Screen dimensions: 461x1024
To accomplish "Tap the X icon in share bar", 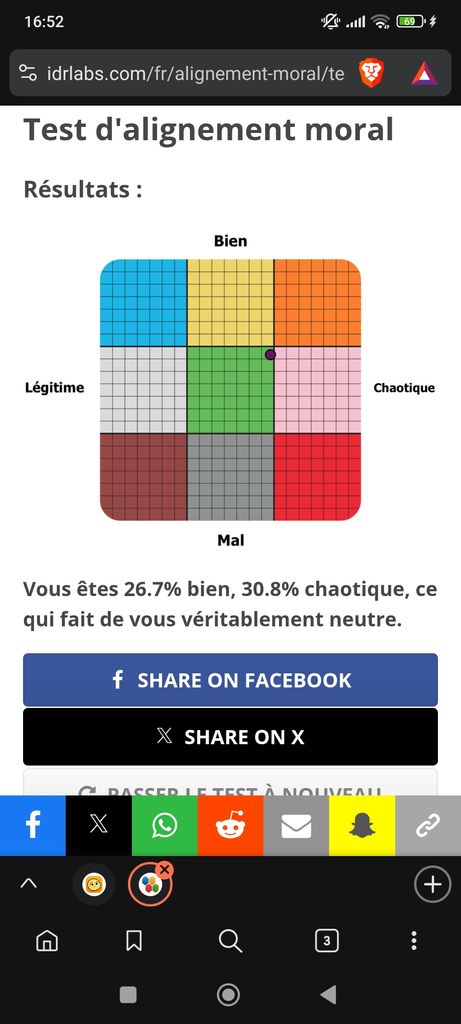I will [99, 825].
